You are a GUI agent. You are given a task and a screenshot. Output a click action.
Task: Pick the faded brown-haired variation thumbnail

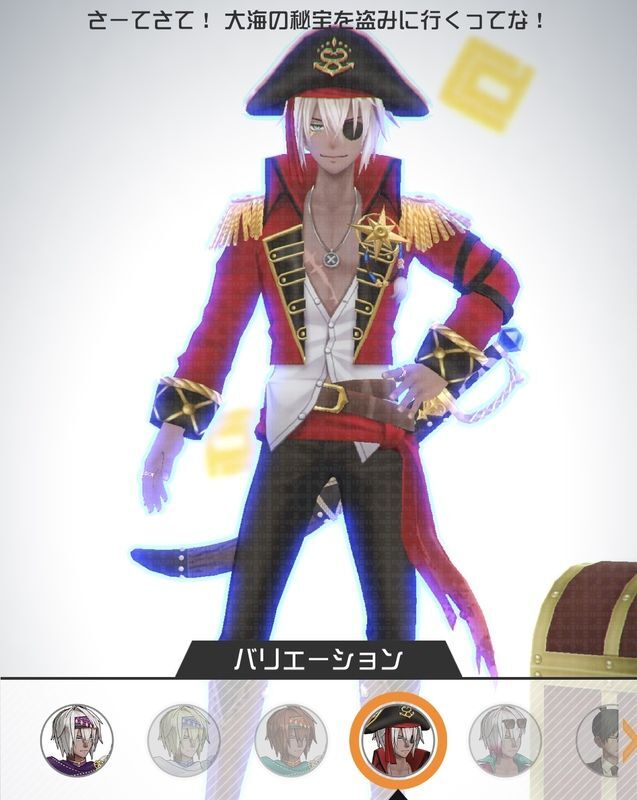click(x=291, y=741)
